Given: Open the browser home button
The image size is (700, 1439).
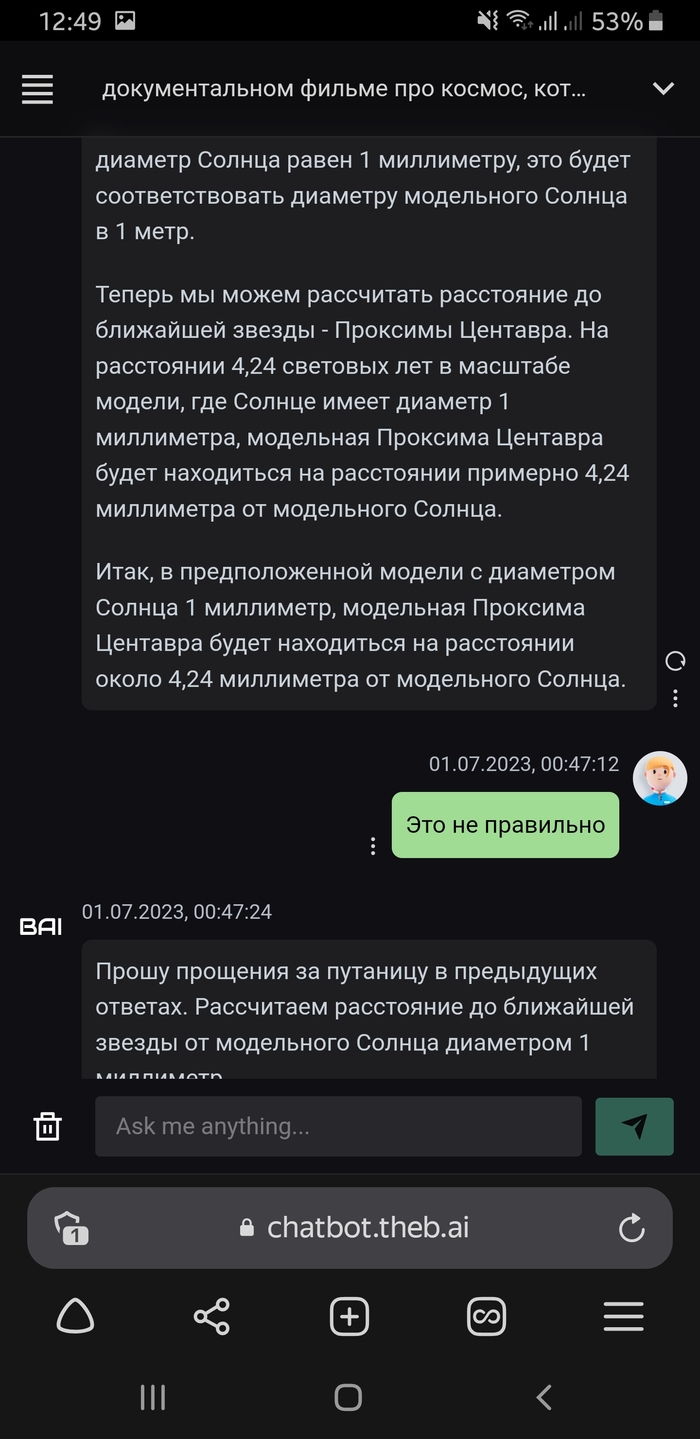Looking at the screenshot, I should pyautogui.click(x=75, y=1317).
